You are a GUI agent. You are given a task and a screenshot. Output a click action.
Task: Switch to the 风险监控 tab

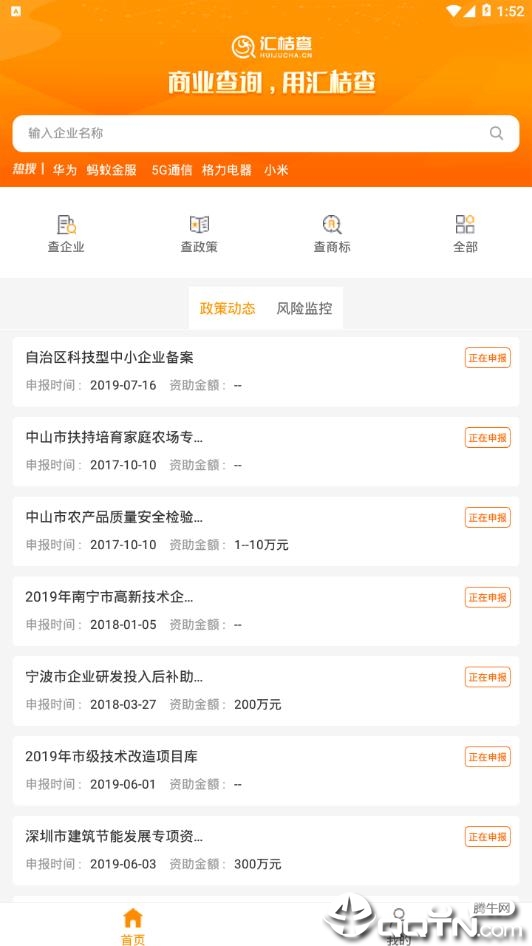click(x=305, y=308)
